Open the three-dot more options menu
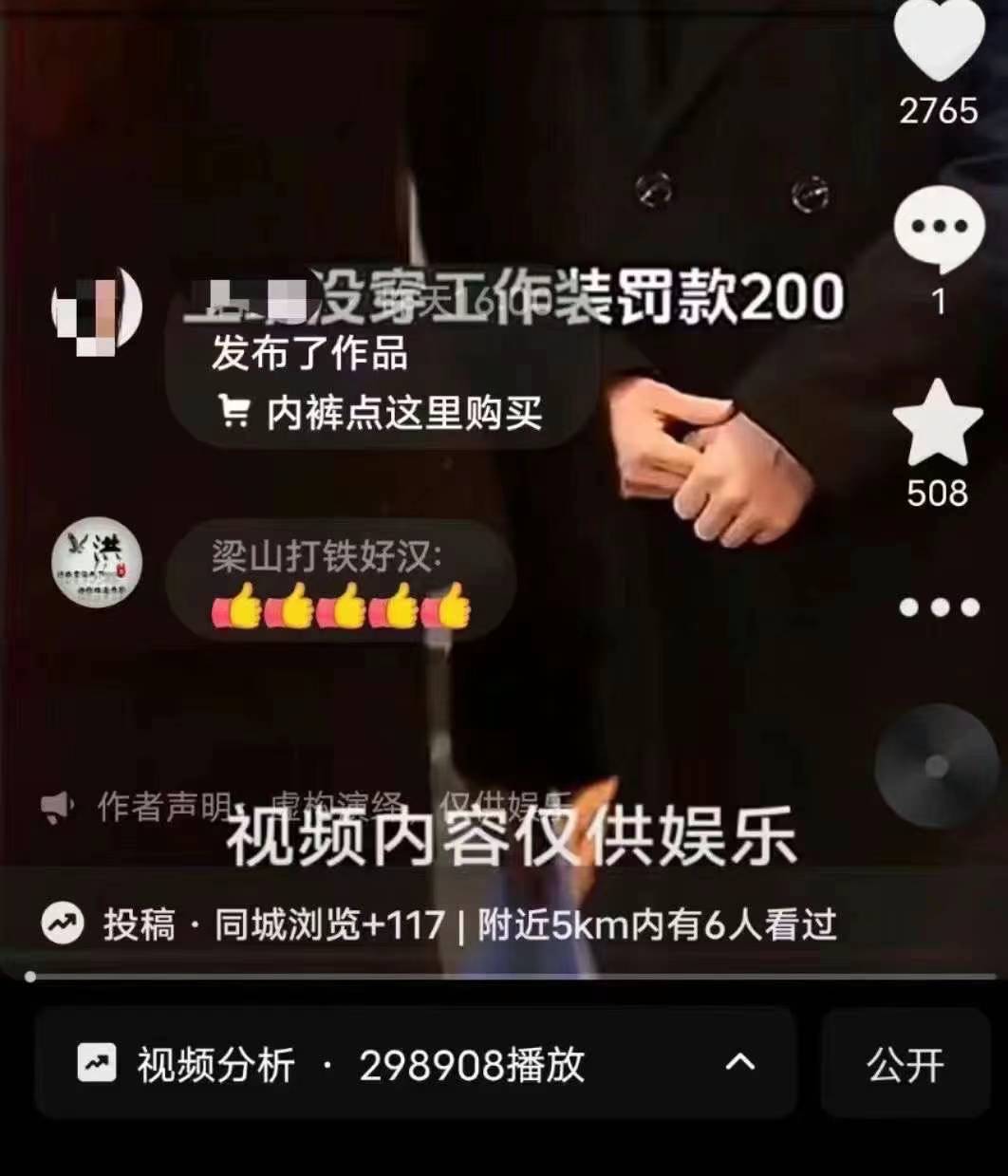 [939, 607]
